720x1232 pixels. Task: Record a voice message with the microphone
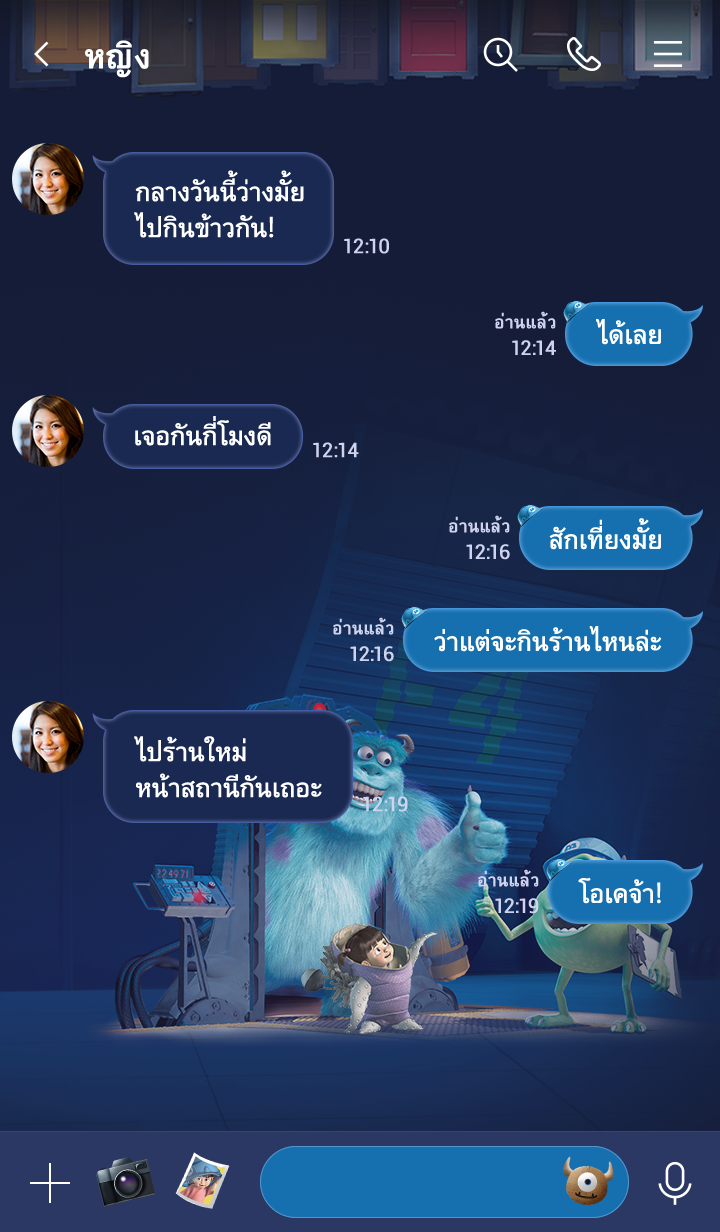pos(675,1183)
